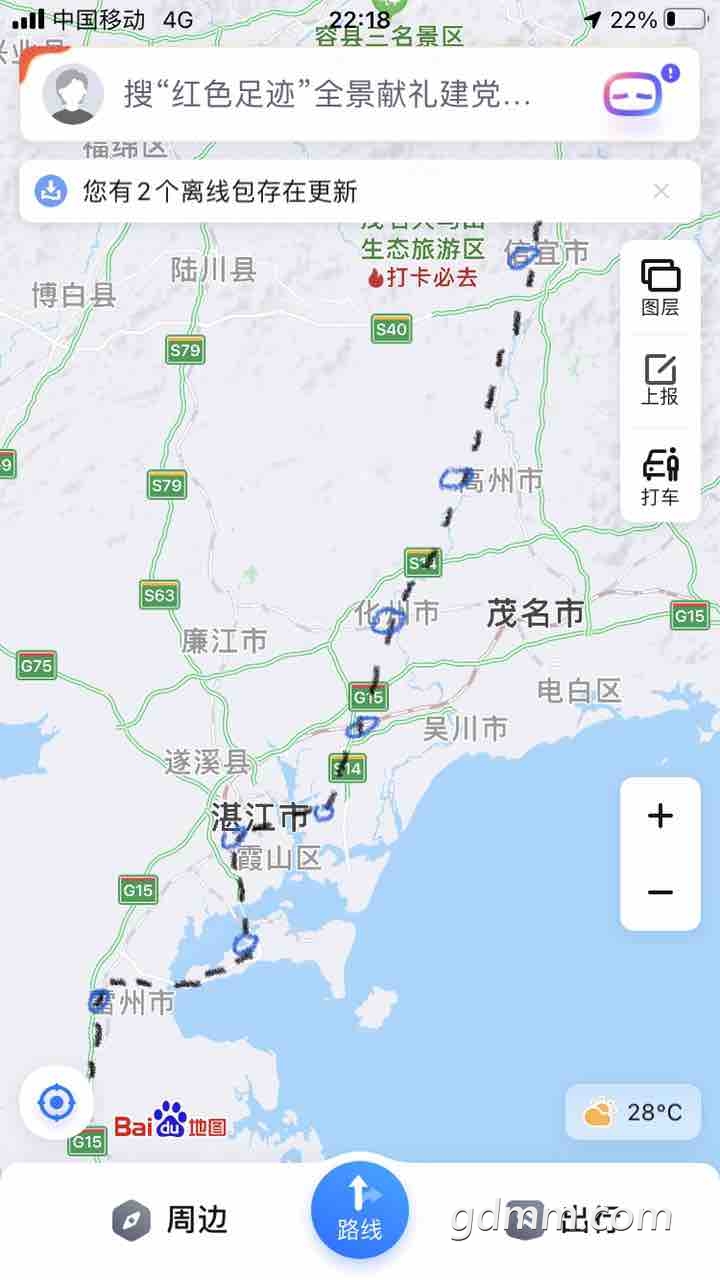
Task: Zoom out of the map
Action: [660, 892]
